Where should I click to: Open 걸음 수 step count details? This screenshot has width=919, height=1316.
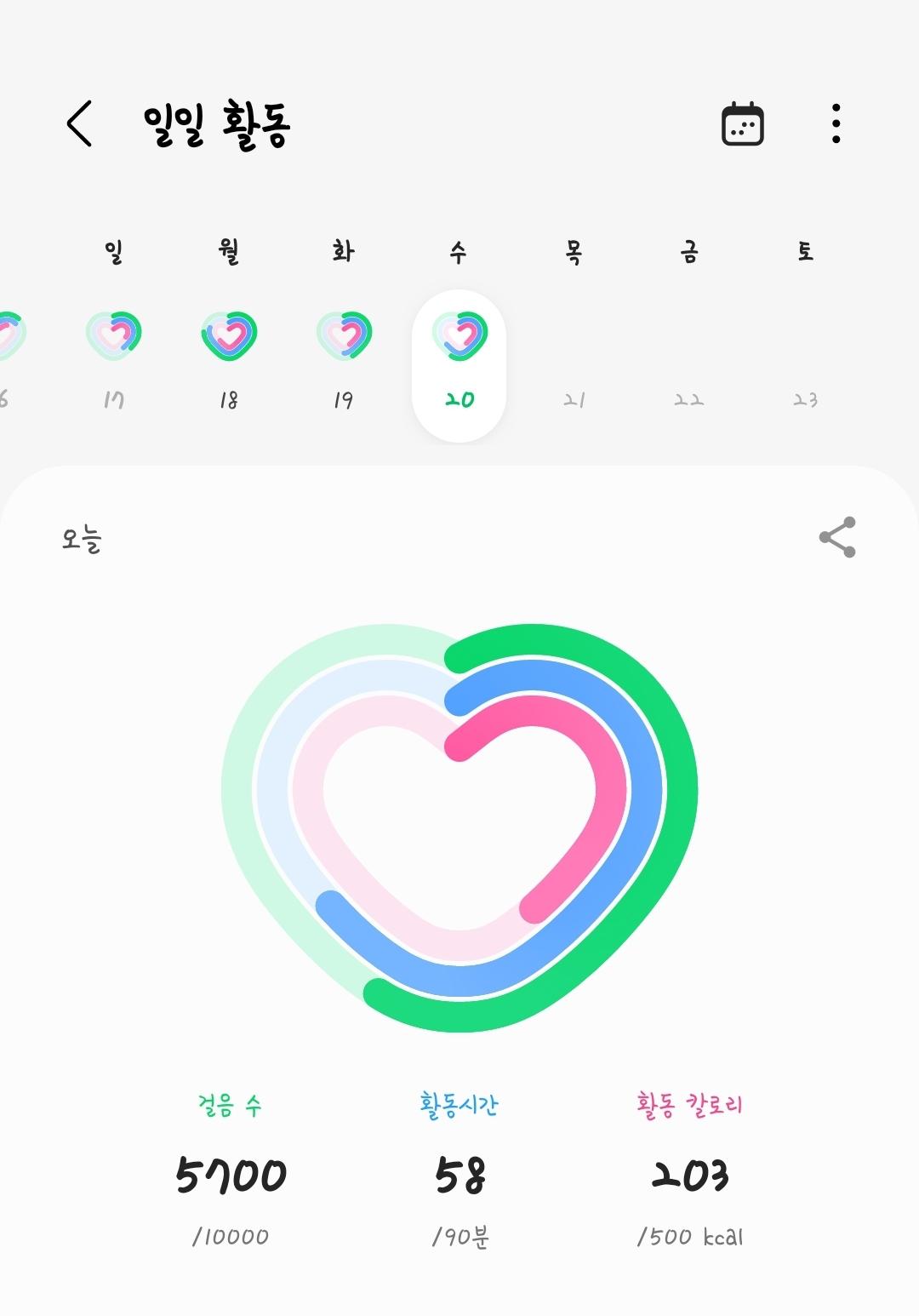tap(231, 1174)
